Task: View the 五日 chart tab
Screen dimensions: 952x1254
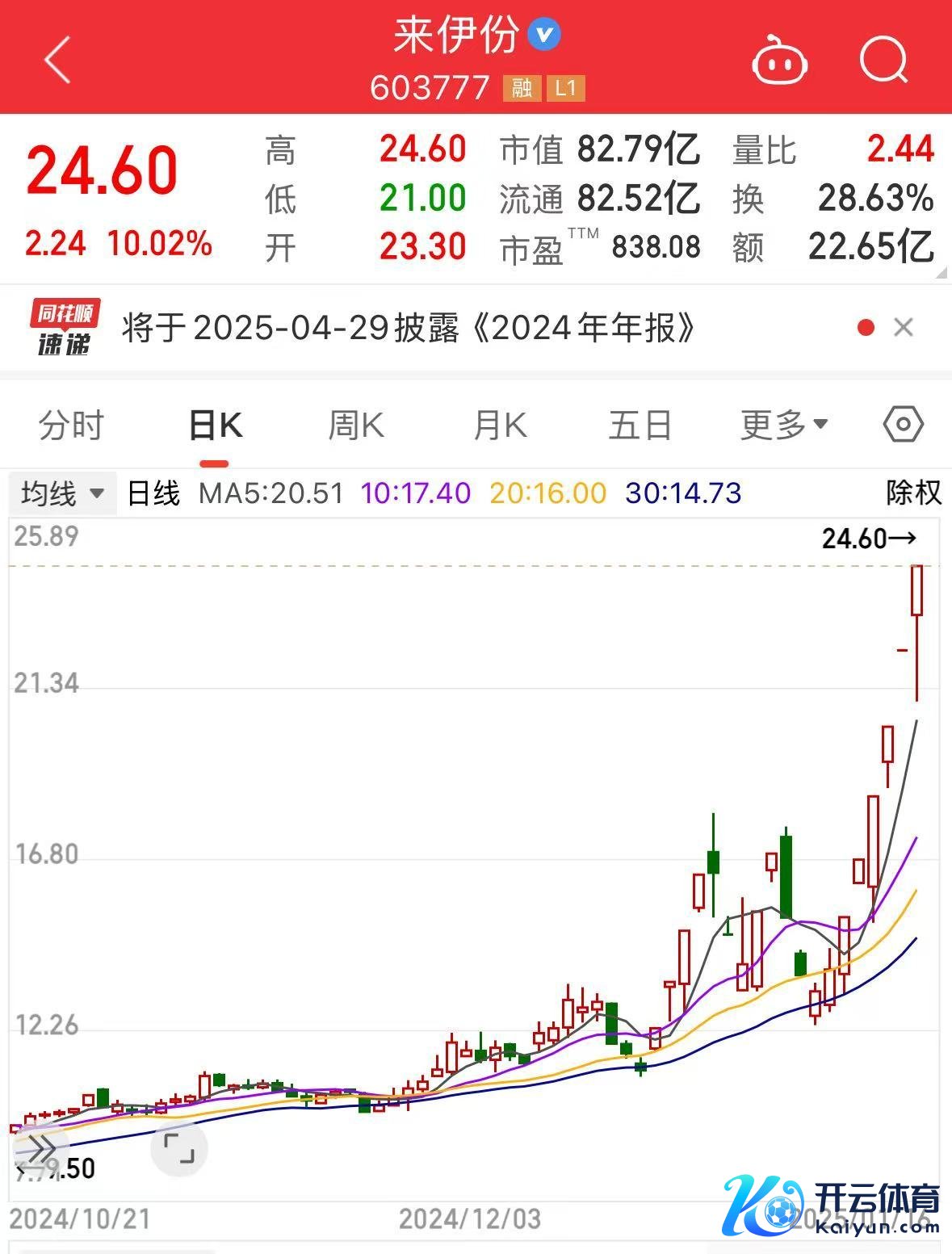Action: (x=640, y=426)
